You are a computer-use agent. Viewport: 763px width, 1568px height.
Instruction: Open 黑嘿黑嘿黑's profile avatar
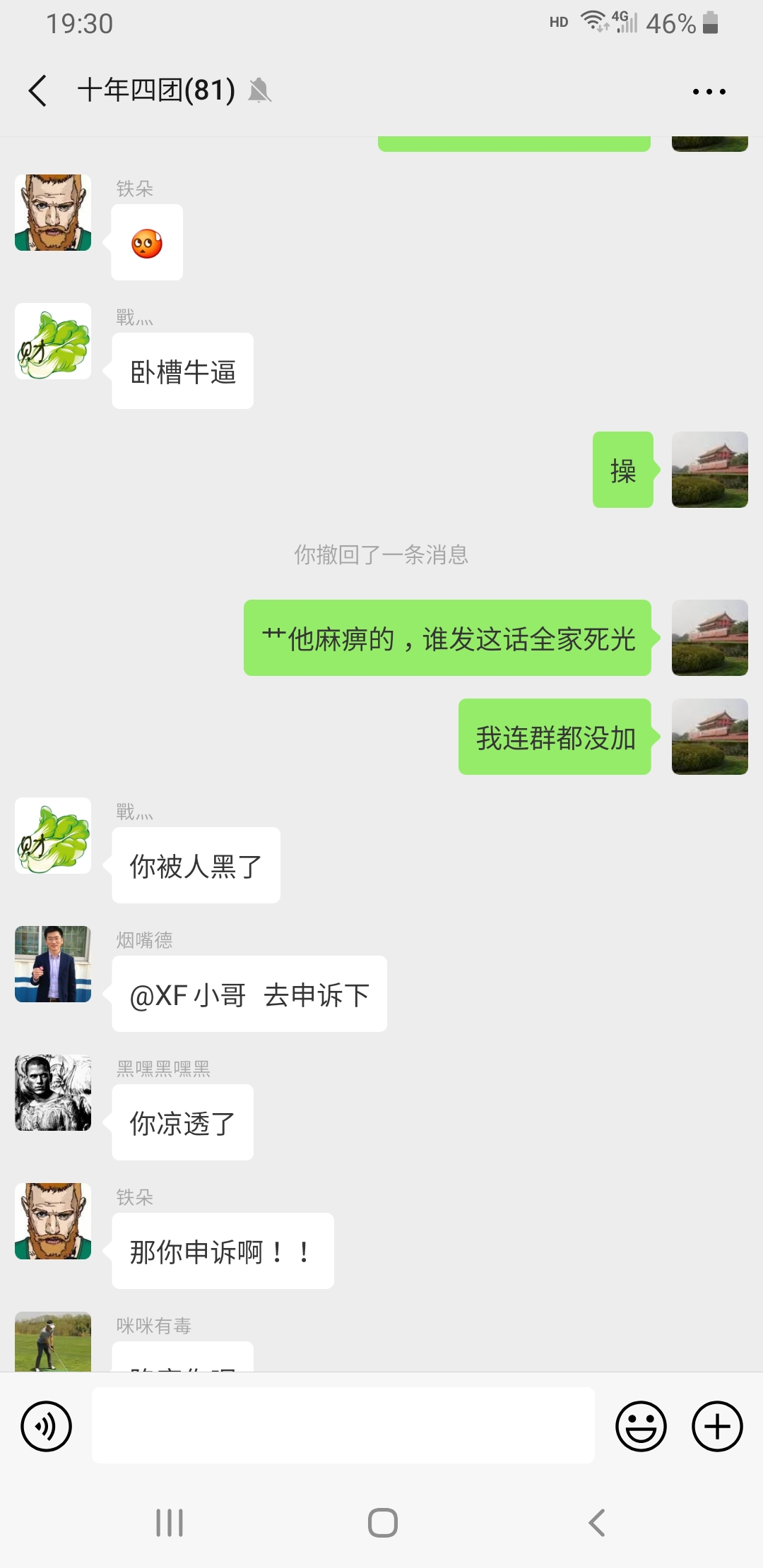[53, 1093]
